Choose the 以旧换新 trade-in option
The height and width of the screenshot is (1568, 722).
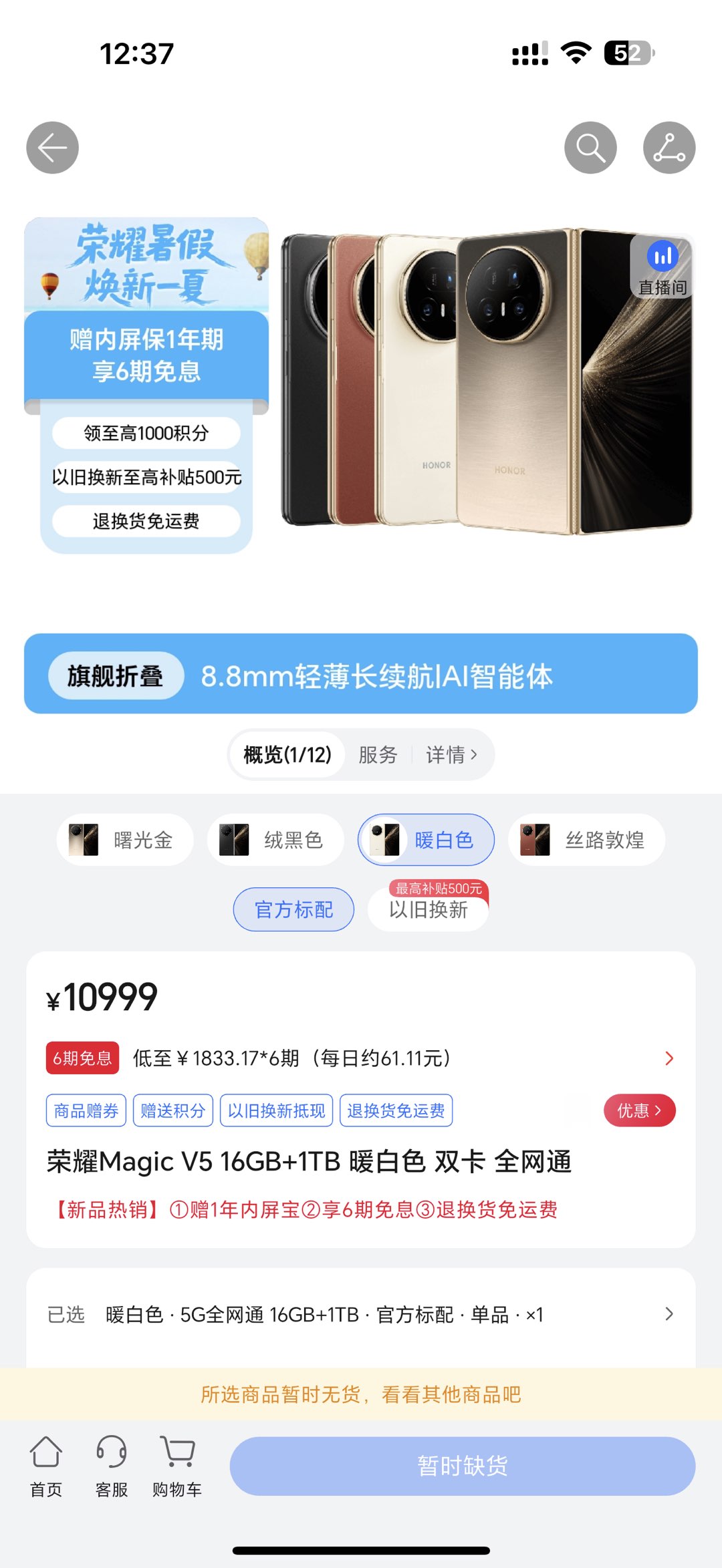tap(428, 909)
